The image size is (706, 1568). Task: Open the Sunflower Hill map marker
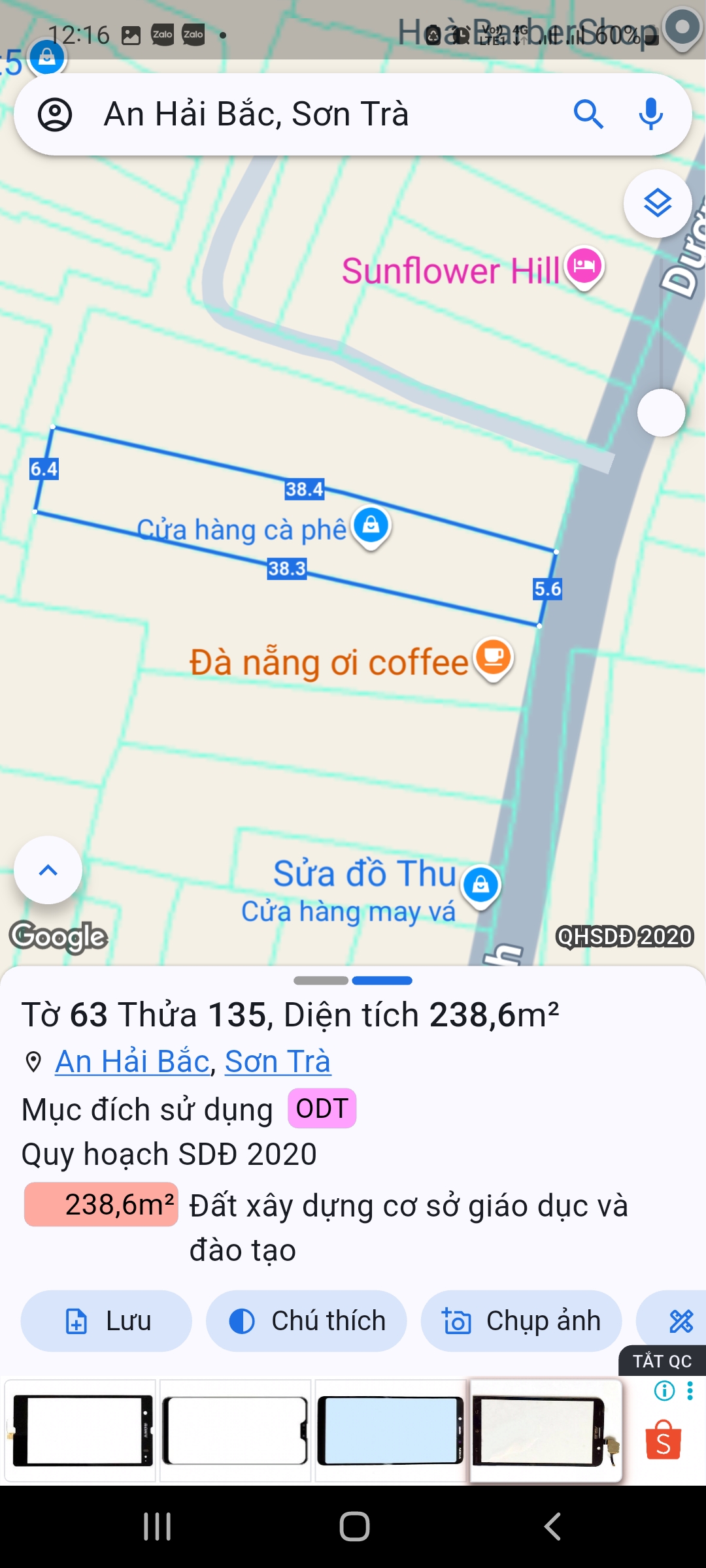coord(584,267)
